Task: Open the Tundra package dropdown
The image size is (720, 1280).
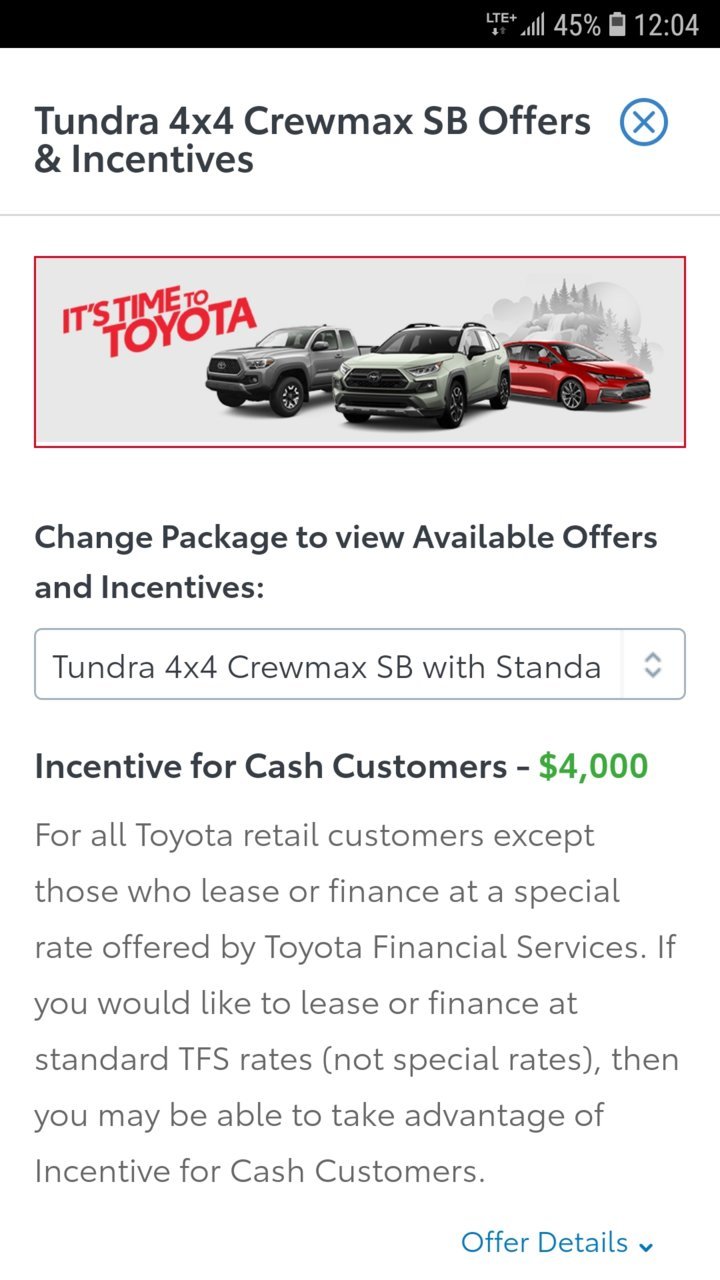Action: 359,664
